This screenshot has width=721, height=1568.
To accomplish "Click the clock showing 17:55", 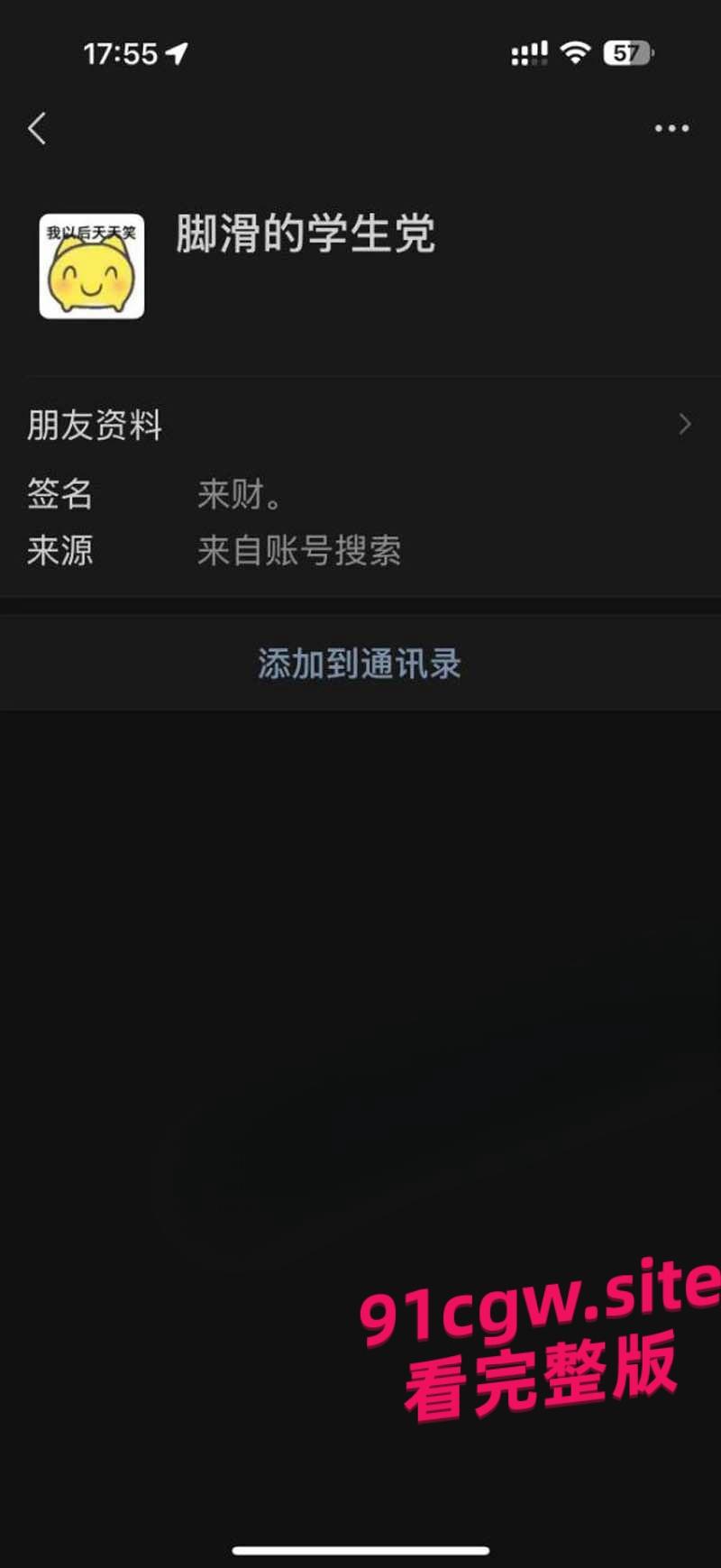I will (123, 53).
